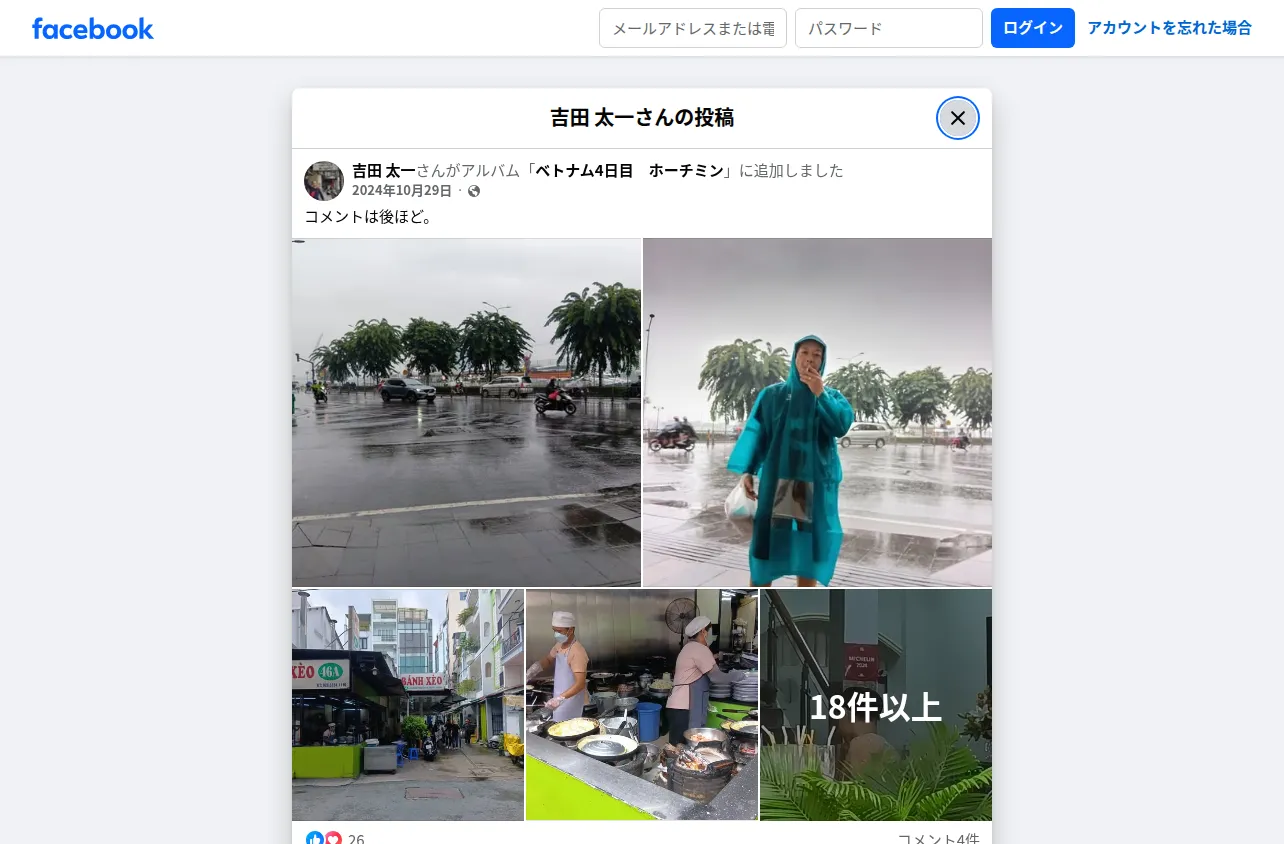Screen dimensions: 1284x844
Task: Open the photo of man in teal raincoat
Action: 817,412
